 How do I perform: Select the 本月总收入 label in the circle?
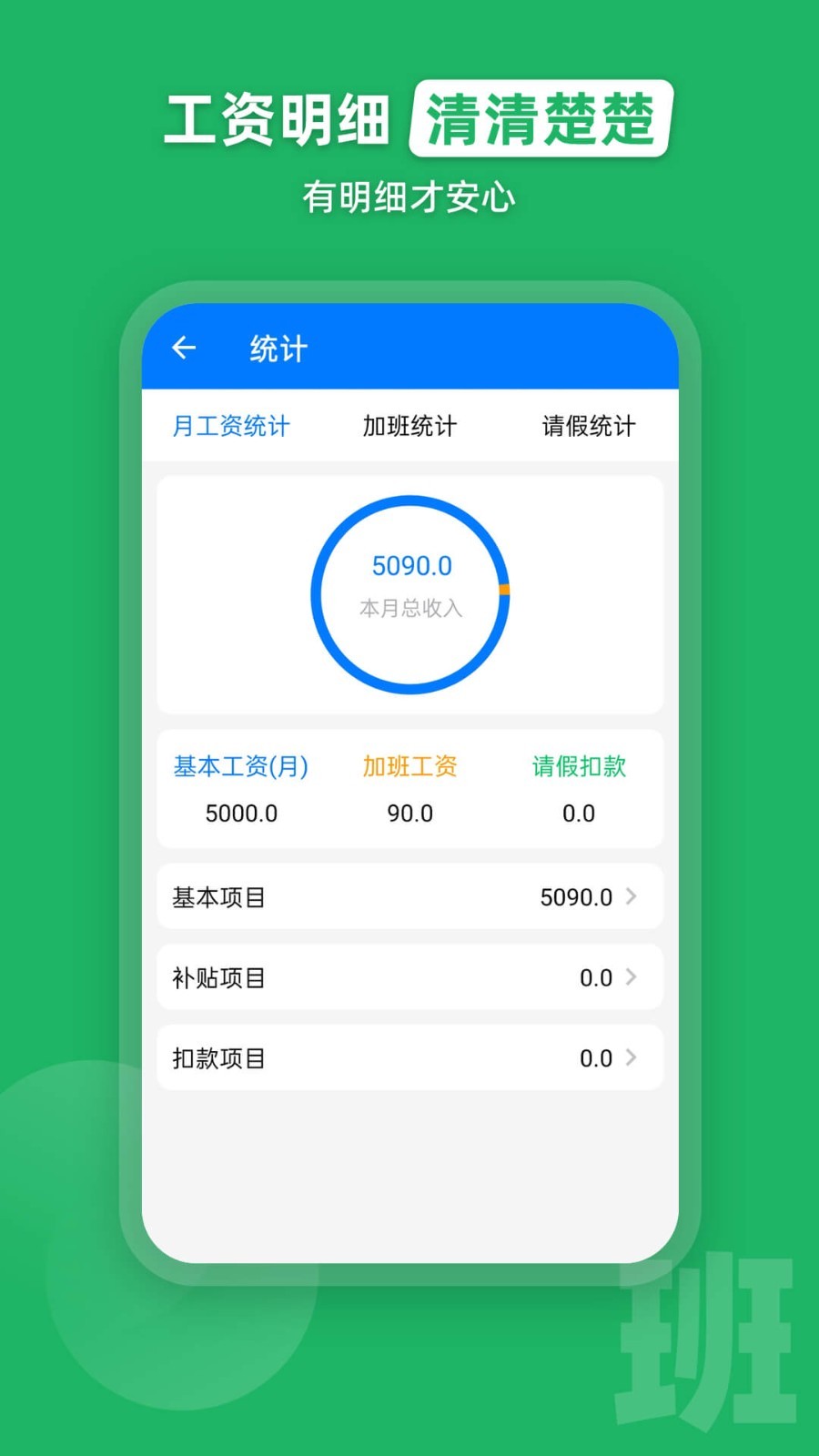(x=411, y=609)
